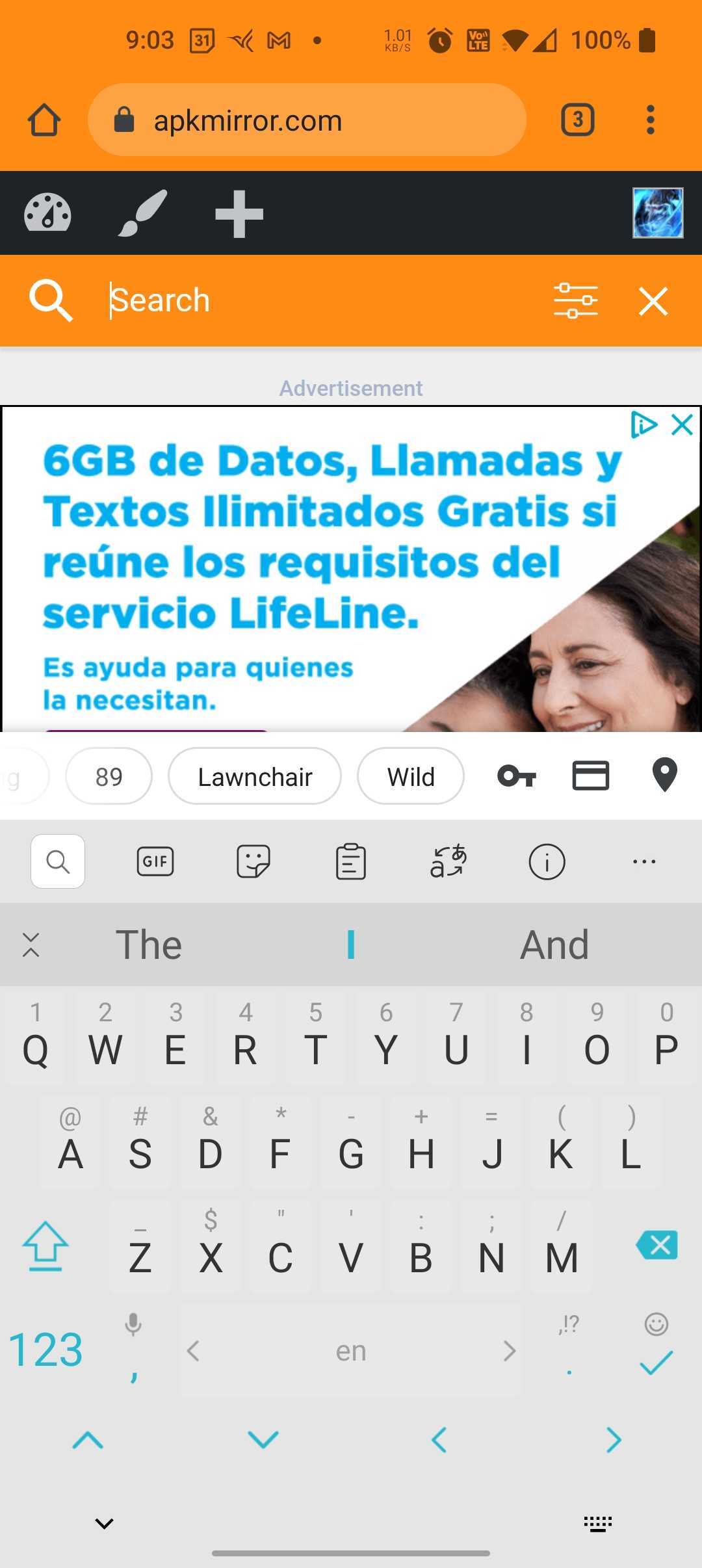Screen dimensions: 702x1568
Task: Open the keyboard clipboard
Action: (x=351, y=861)
